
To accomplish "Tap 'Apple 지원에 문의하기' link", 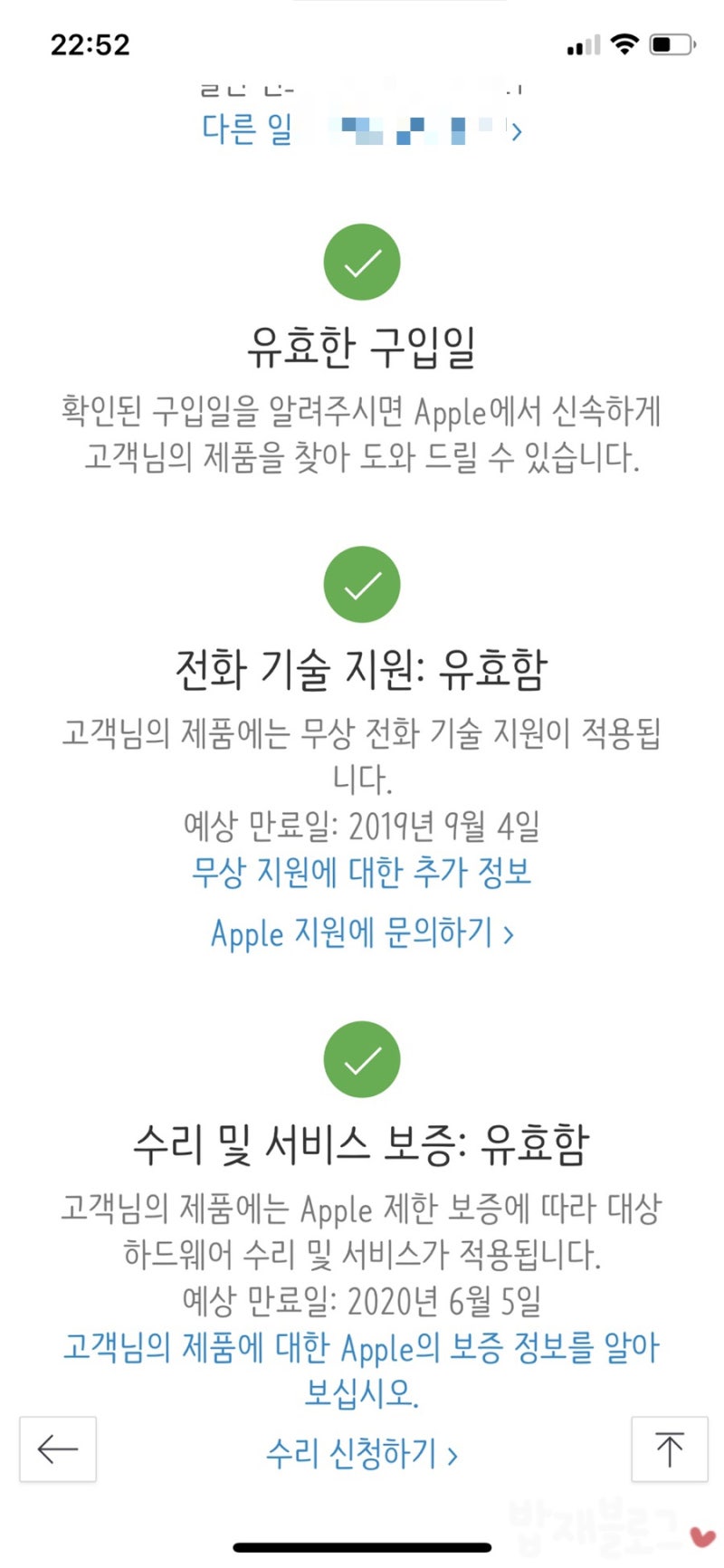I will coord(362,932).
